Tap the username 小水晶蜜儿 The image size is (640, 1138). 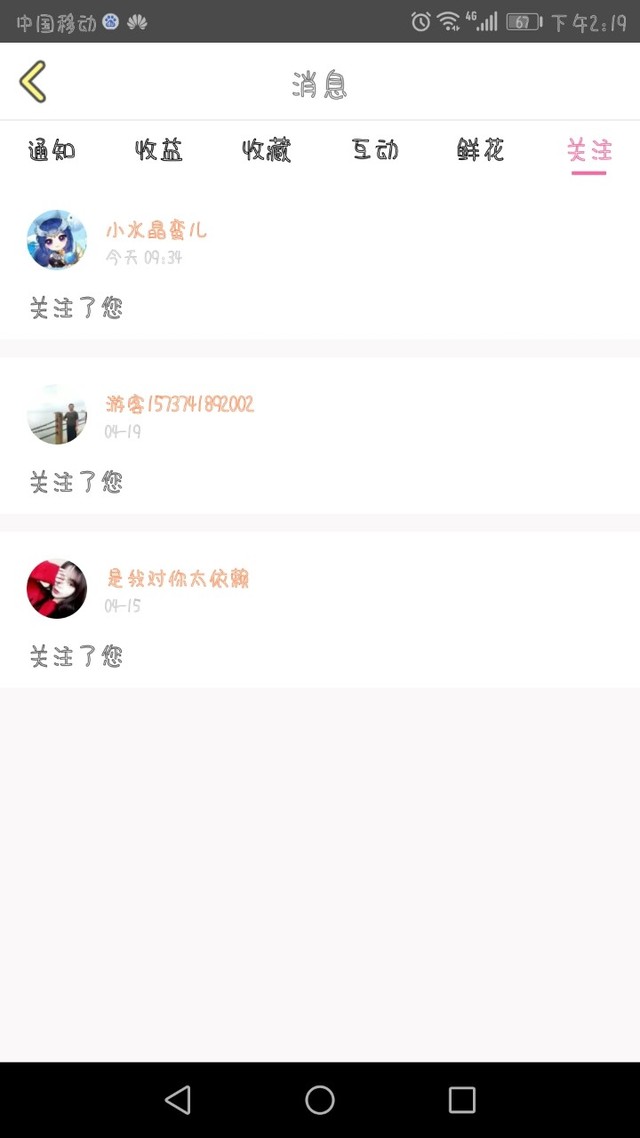click(x=156, y=230)
